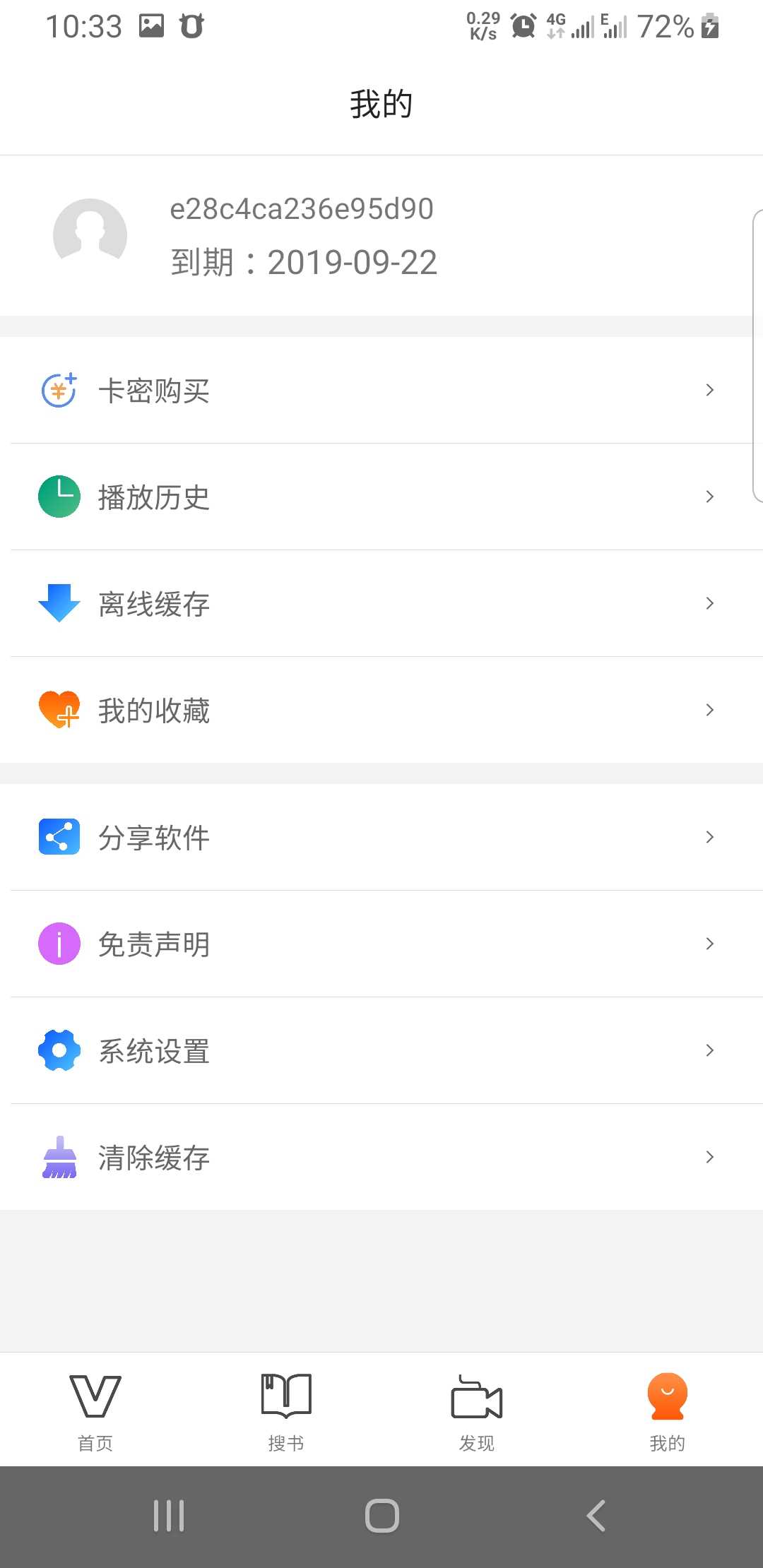The width and height of the screenshot is (763, 1568).
Task: Go back using system back button
Action: point(596,1516)
